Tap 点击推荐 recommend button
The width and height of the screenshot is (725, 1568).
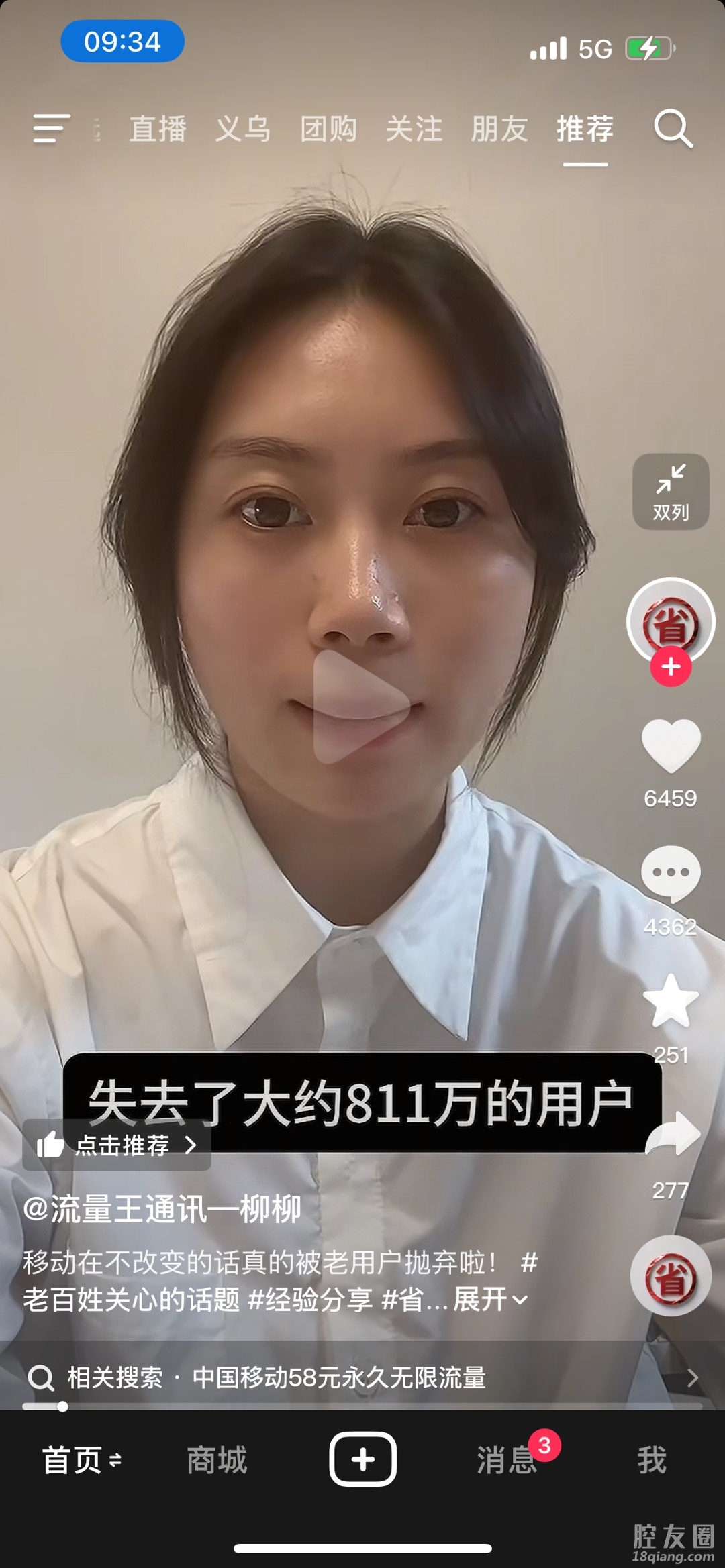(117, 1145)
